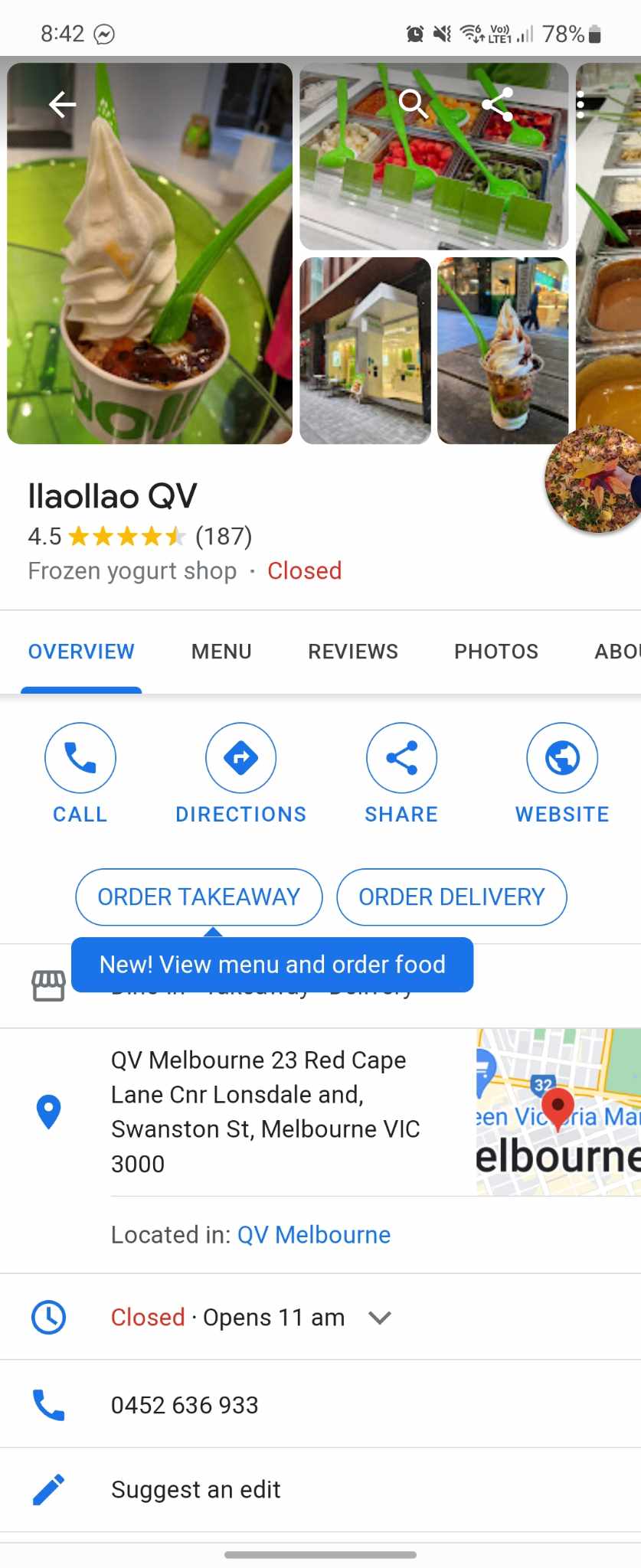Order takeaway from this shop

tap(199, 897)
